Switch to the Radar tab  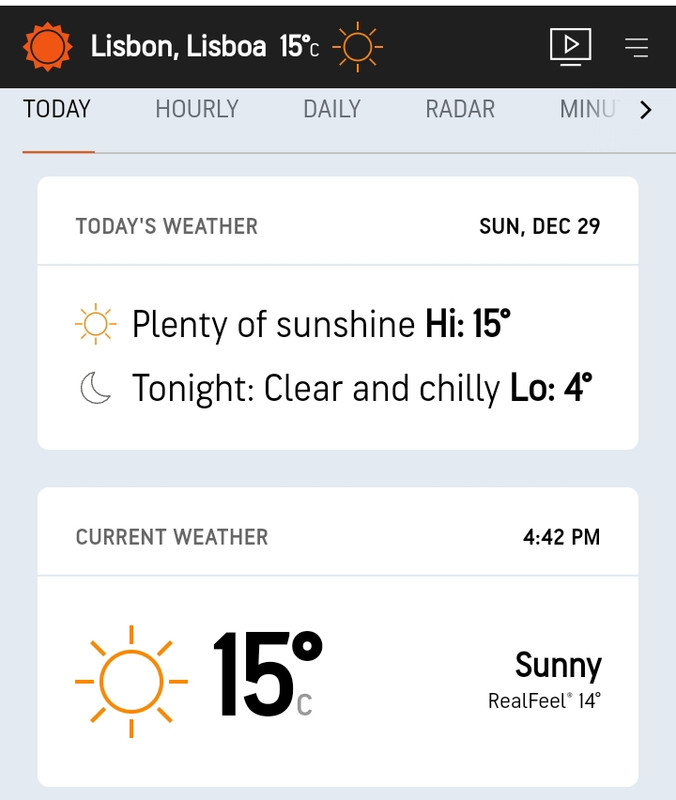click(460, 109)
